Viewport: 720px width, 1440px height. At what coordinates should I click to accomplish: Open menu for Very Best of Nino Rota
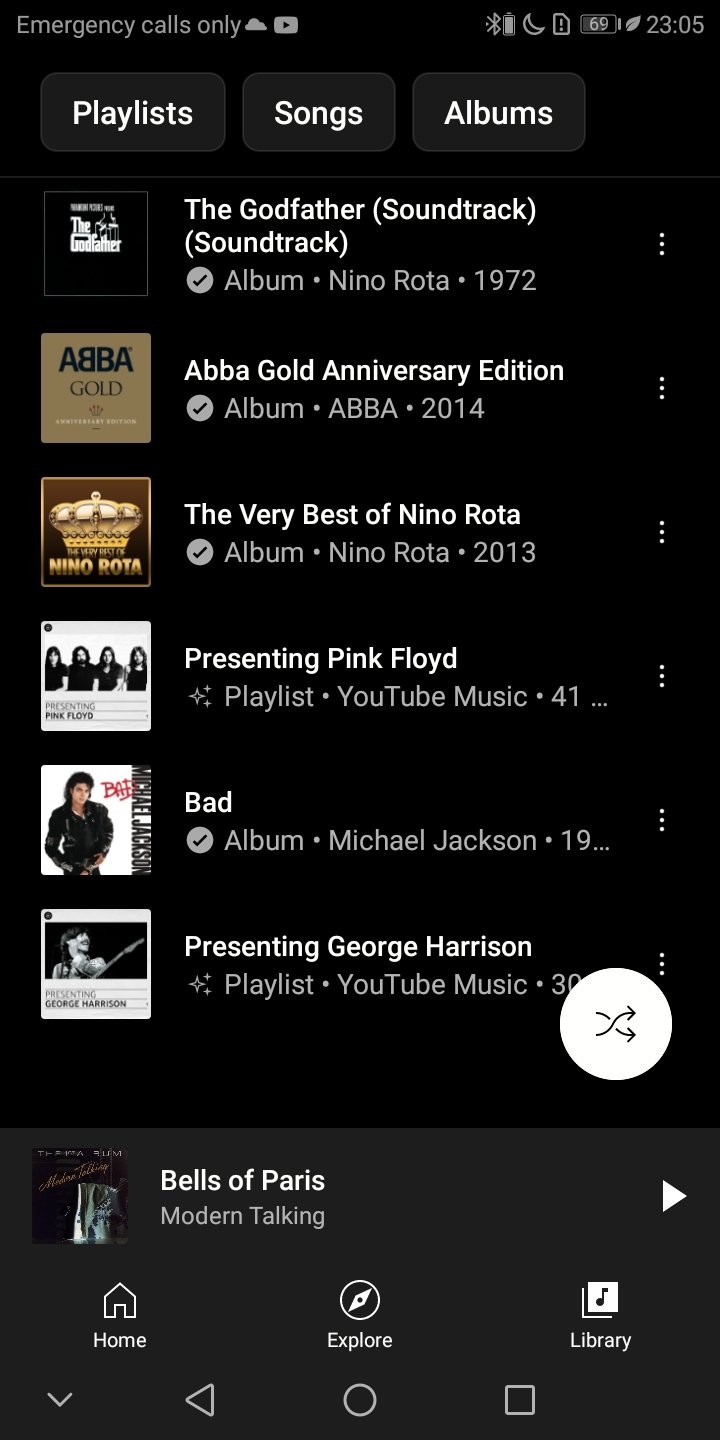tap(661, 532)
